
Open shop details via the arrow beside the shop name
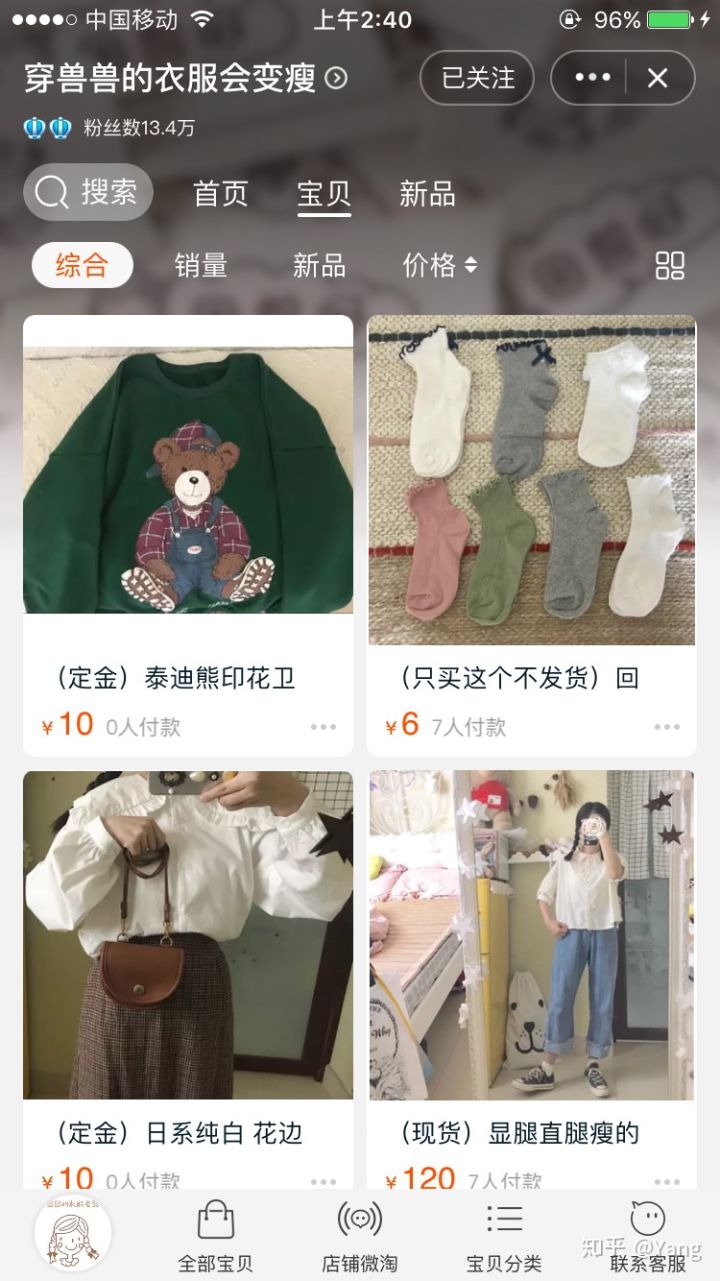(337, 78)
